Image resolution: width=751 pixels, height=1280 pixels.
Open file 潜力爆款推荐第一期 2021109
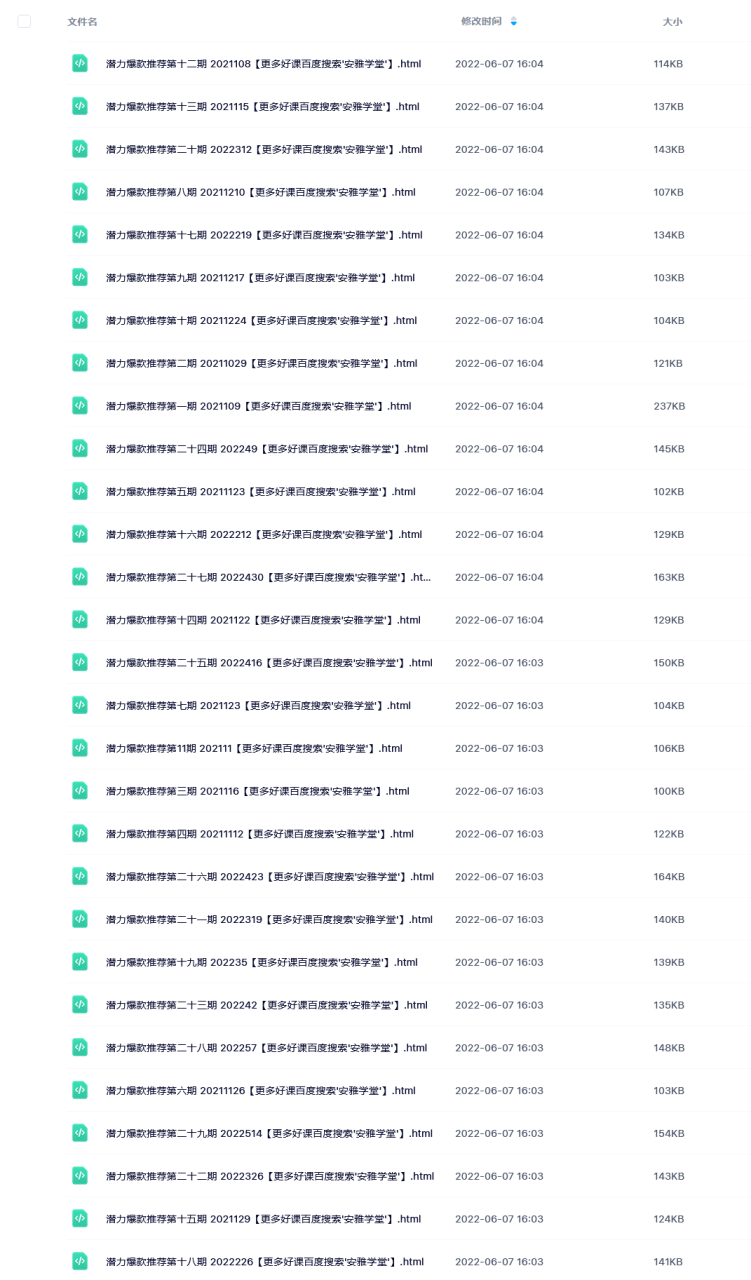click(259, 406)
